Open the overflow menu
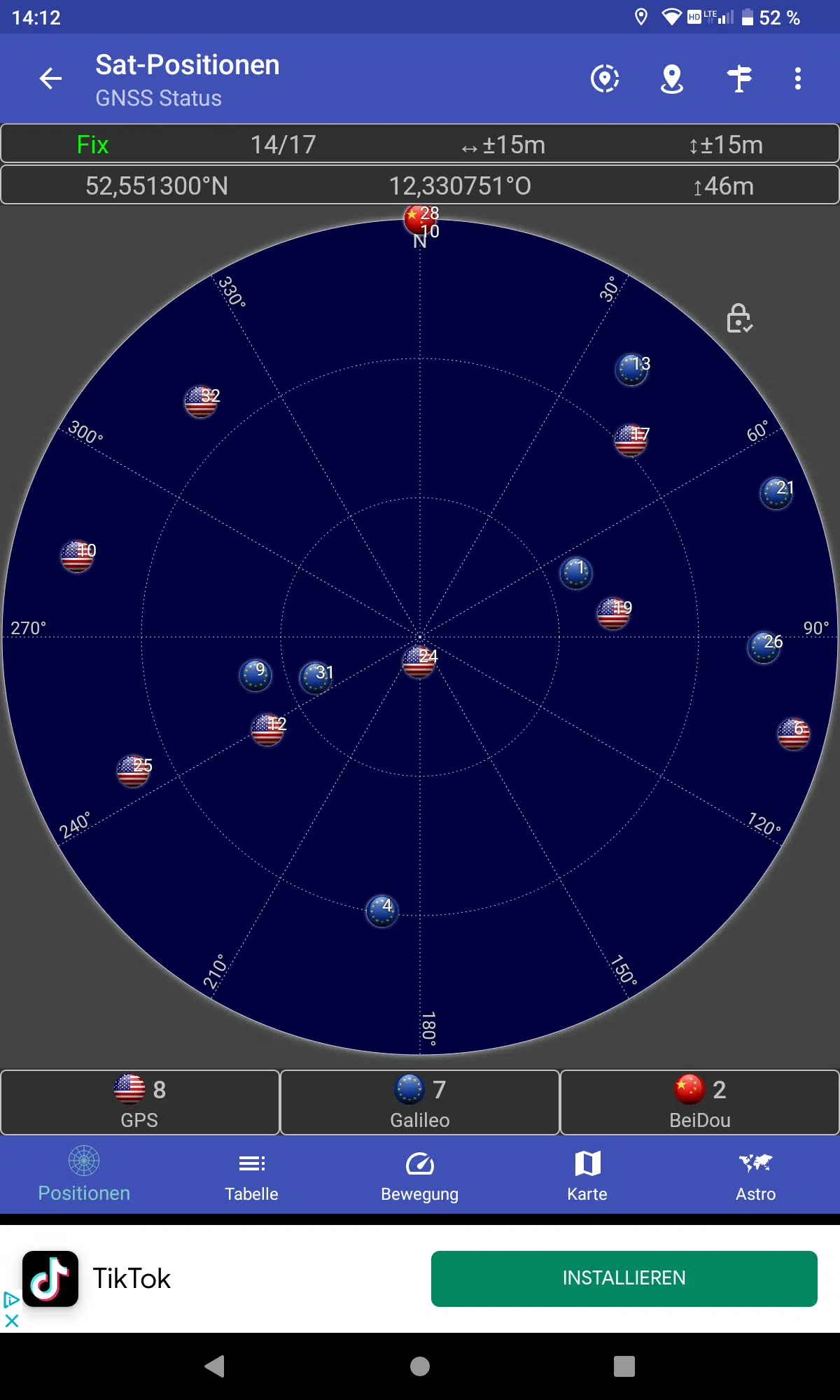The width and height of the screenshot is (840, 1400). tap(798, 78)
